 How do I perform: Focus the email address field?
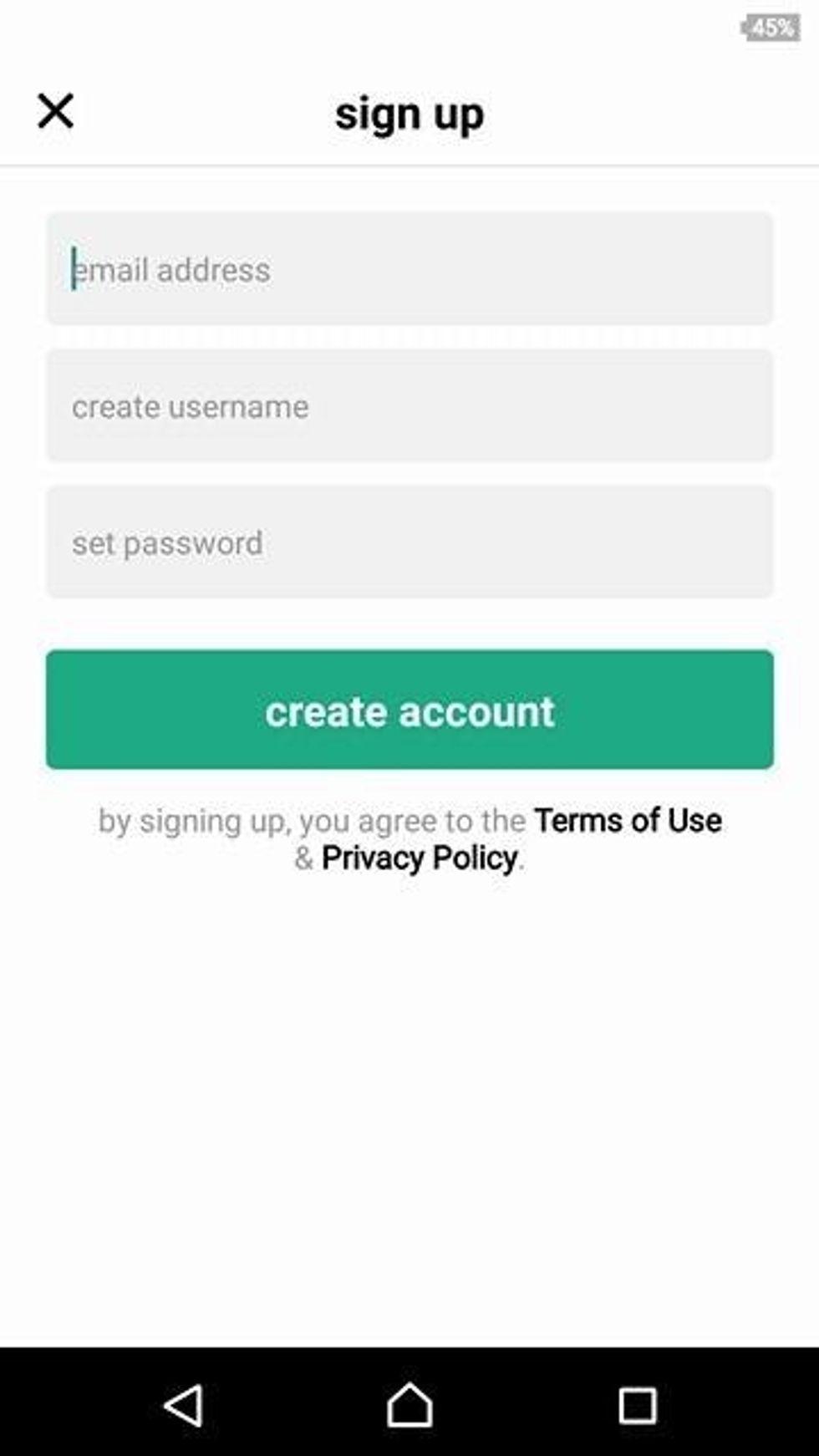(409, 268)
